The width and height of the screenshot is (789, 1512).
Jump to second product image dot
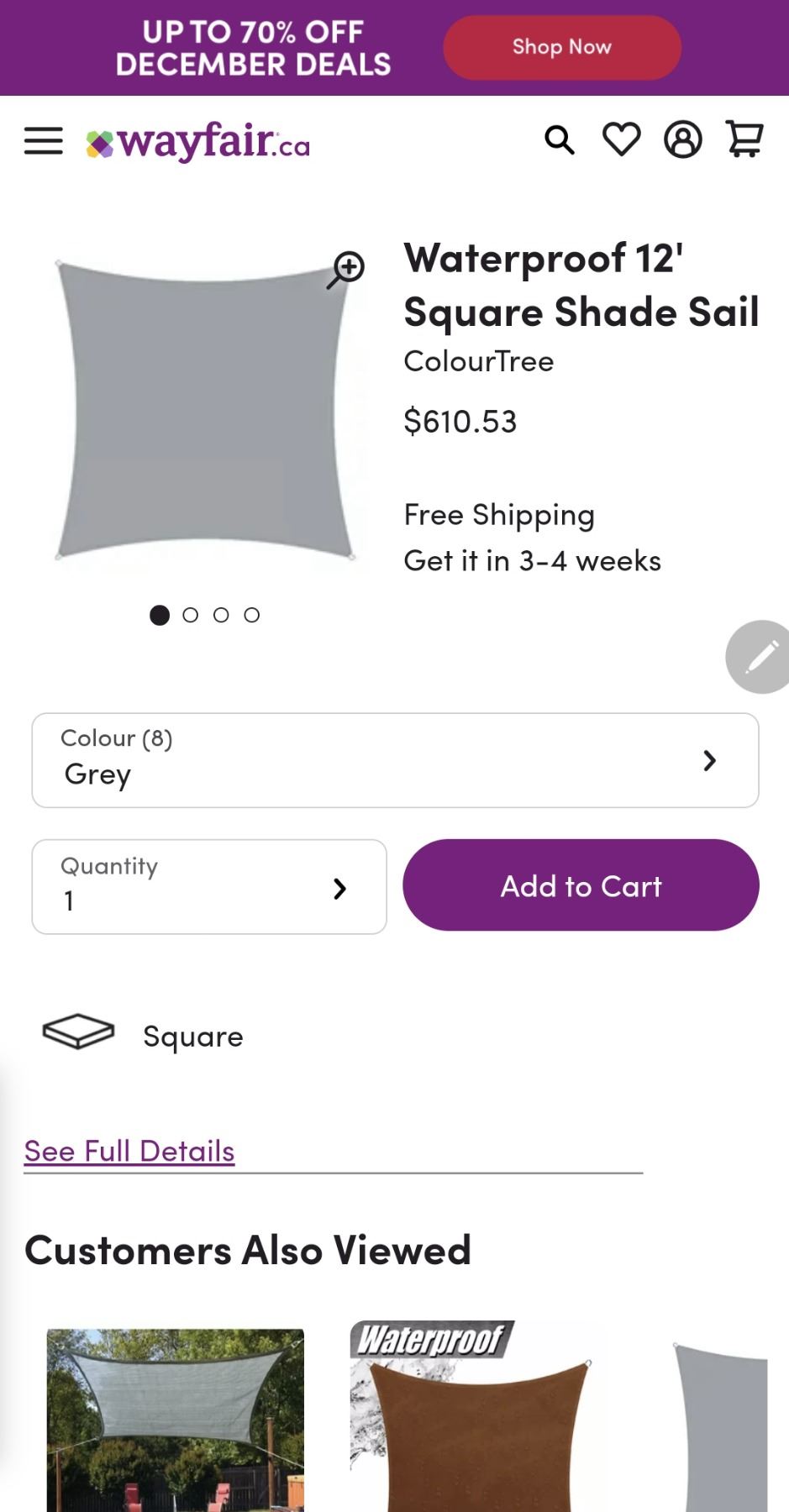coord(191,615)
